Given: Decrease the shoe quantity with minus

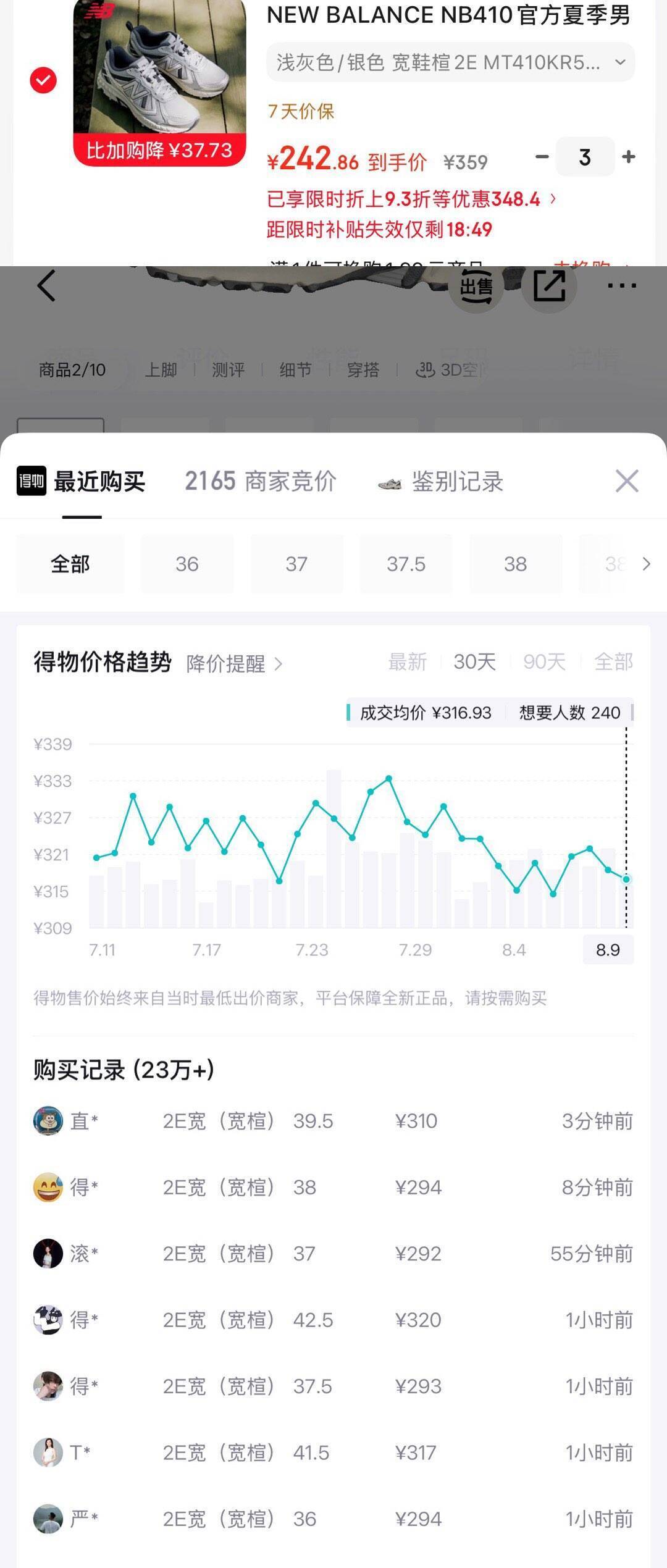Looking at the screenshot, I should [542, 157].
